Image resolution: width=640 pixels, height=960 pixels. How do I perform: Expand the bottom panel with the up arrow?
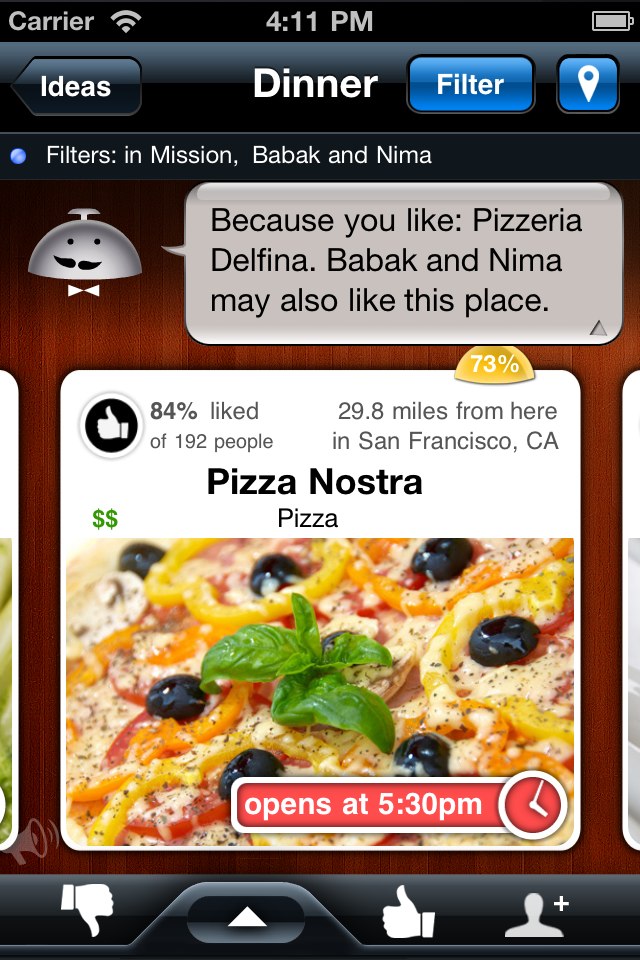coord(246,916)
